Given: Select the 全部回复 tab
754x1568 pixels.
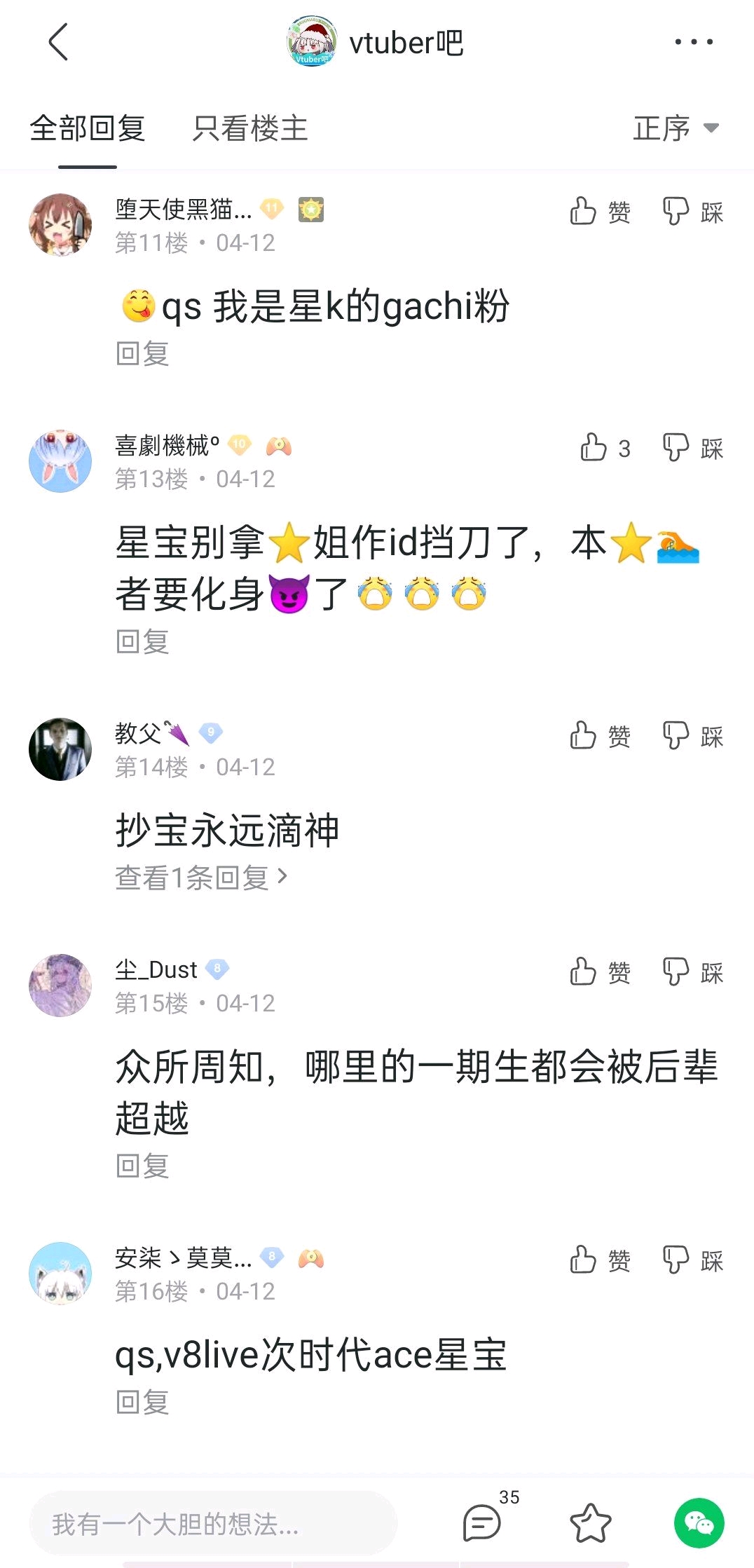Looking at the screenshot, I should click(88, 128).
